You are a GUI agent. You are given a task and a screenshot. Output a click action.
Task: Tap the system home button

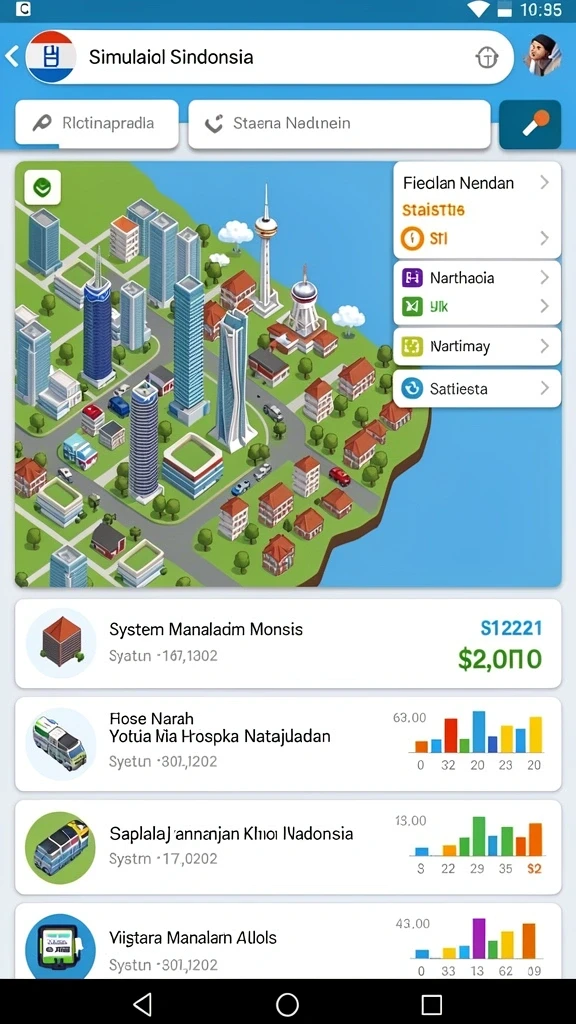tap(287, 1004)
